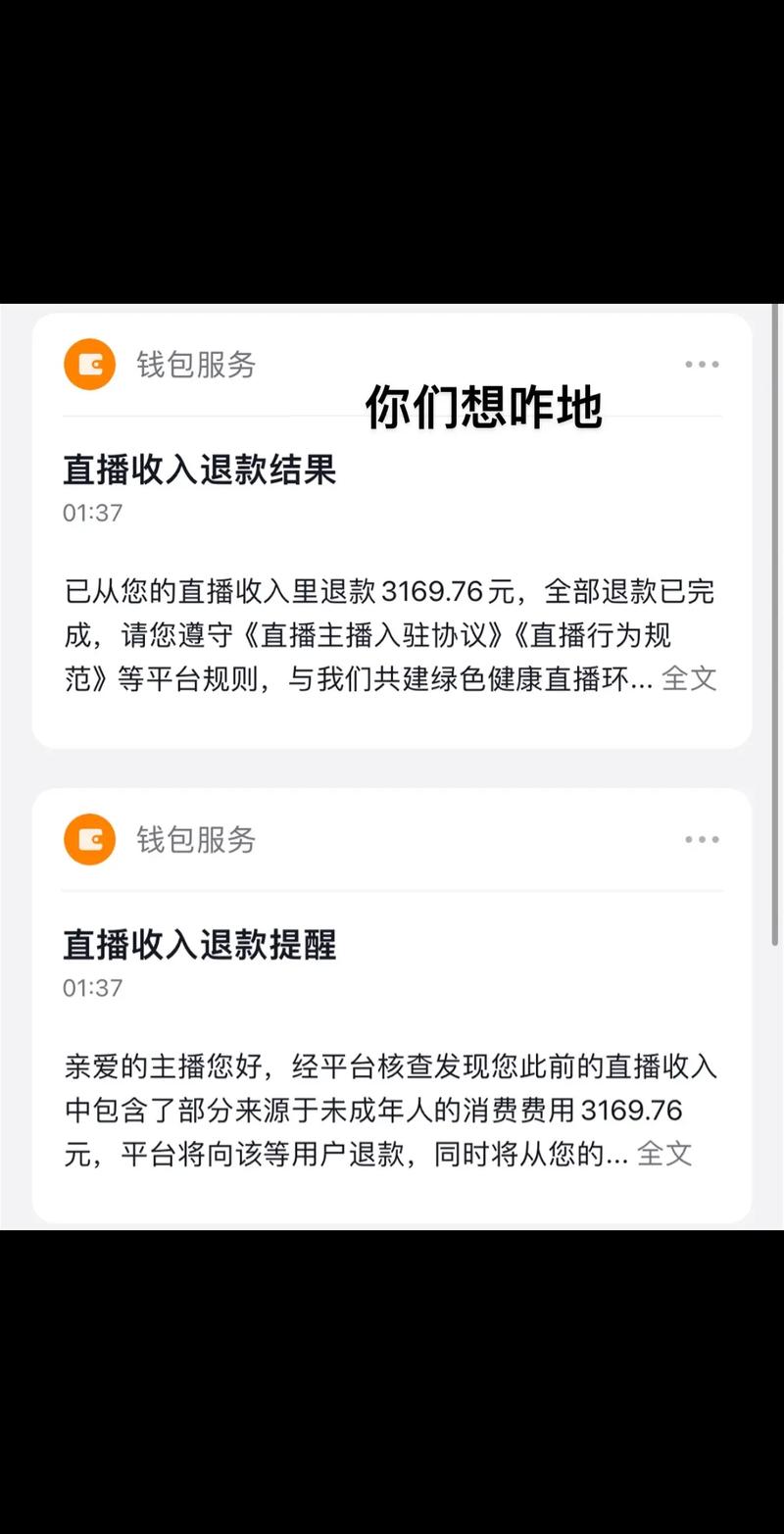Open the 直播收入退款提醒 message
The image size is (784, 1534).
click(x=201, y=946)
